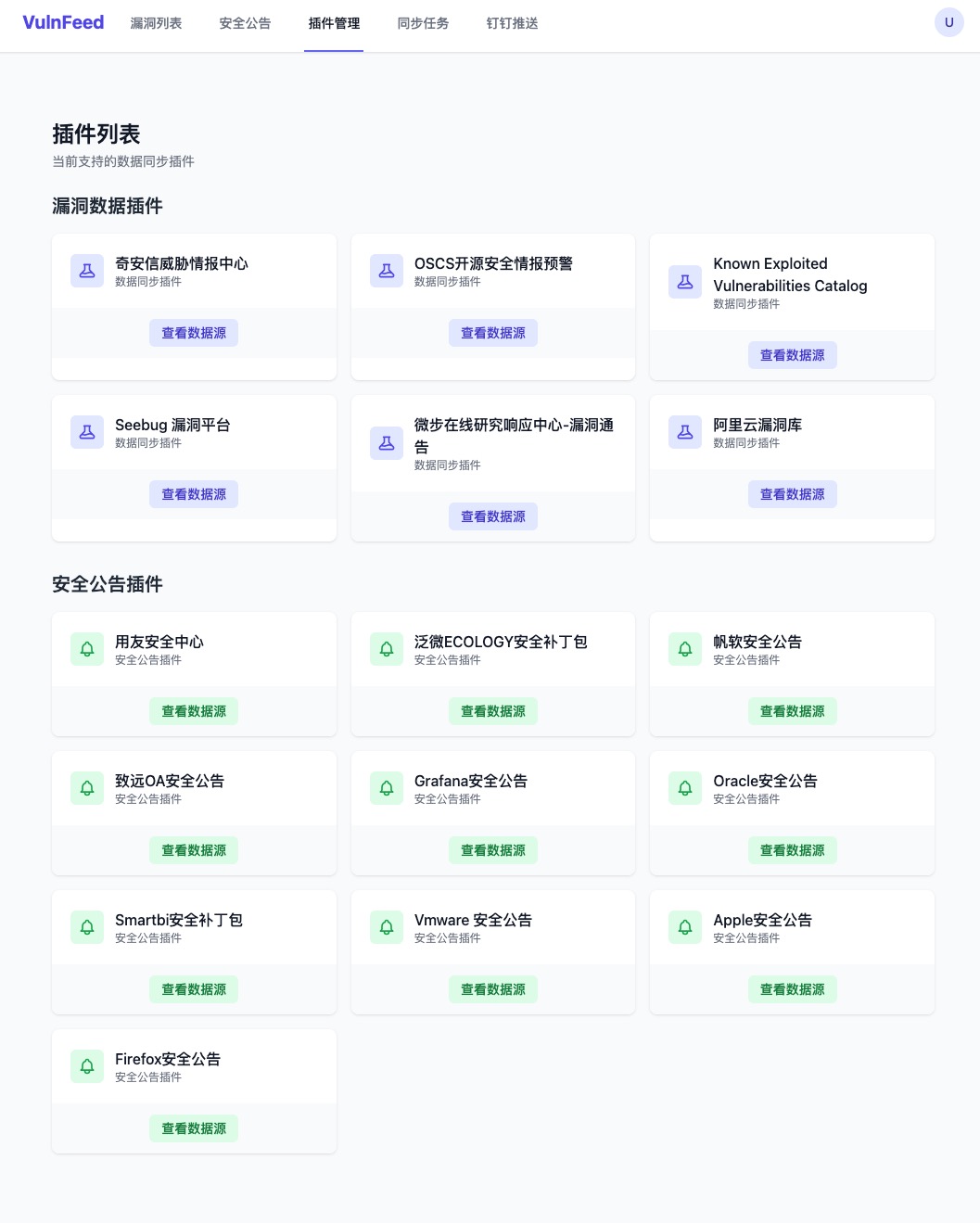Screen dimensions: 980x1223
Task: Go to 同步任务 page
Action: point(423,23)
